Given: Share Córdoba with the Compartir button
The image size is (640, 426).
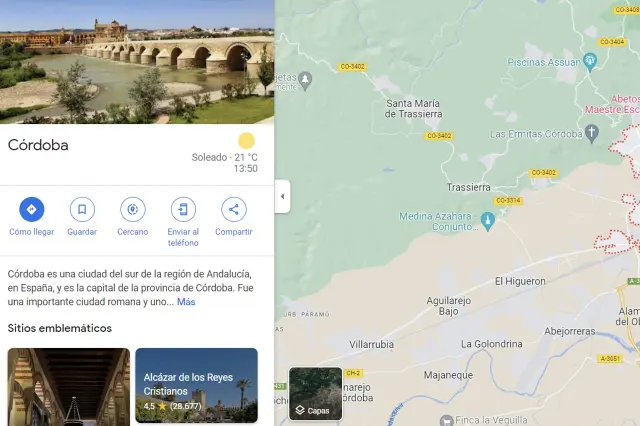Looking at the screenshot, I should coord(234,210).
